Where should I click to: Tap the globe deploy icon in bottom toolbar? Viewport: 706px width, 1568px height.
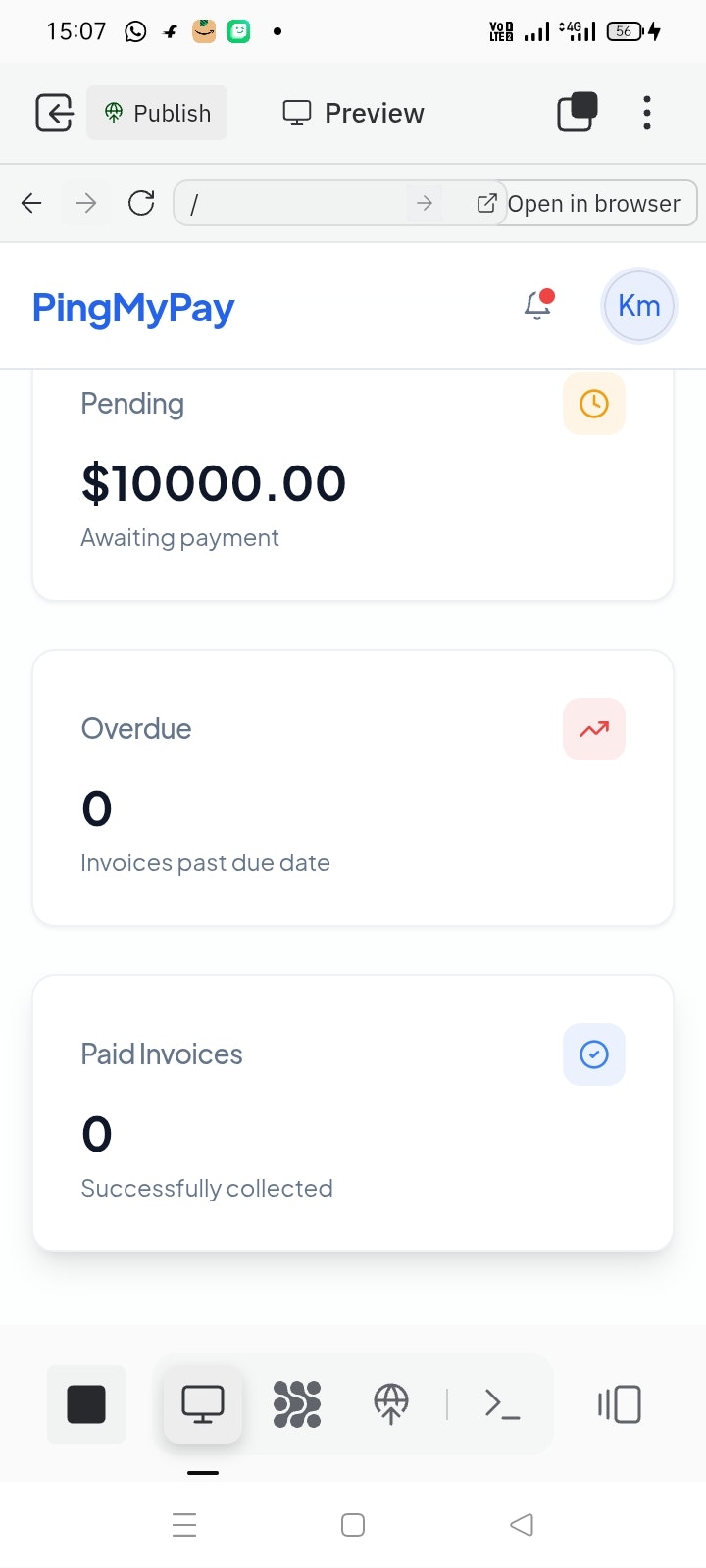pyautogui.click(x=389, y=1403)
